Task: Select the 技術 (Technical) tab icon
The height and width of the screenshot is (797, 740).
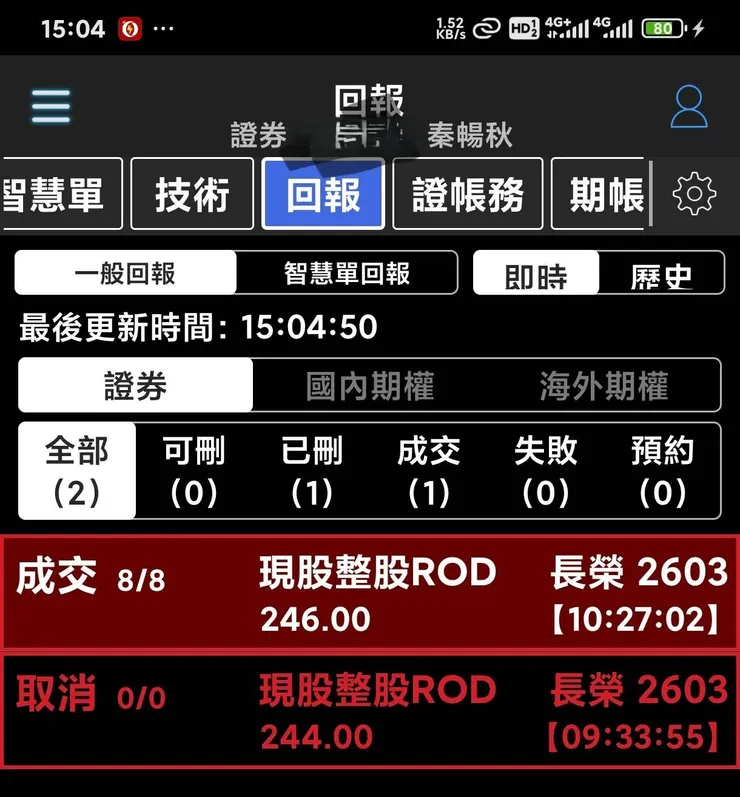Action: (x=192, y=195)
